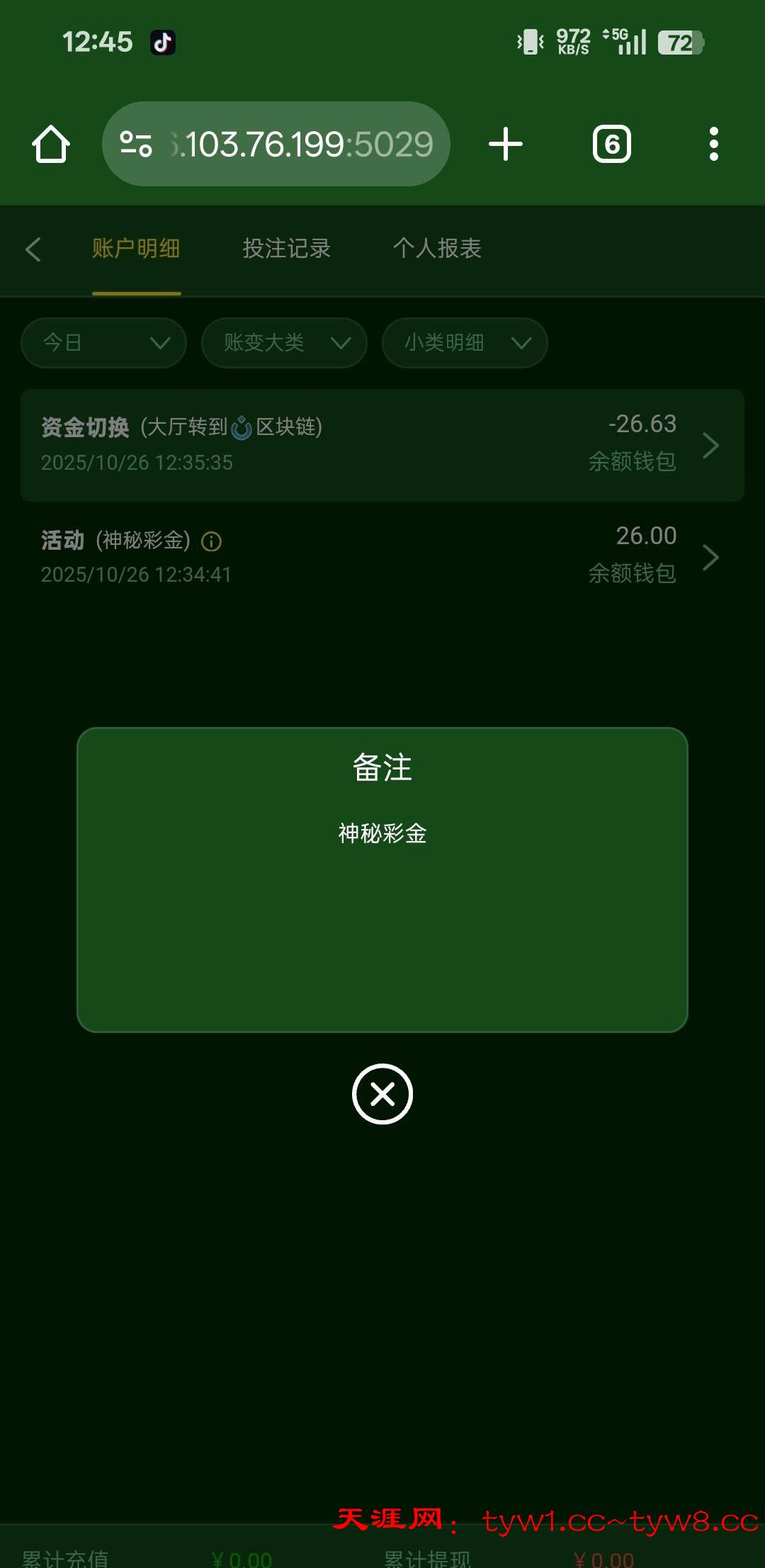Close the 备注 popup dialog
The width and height of the screenshot is (765, 1568).
click(382, 1093)
